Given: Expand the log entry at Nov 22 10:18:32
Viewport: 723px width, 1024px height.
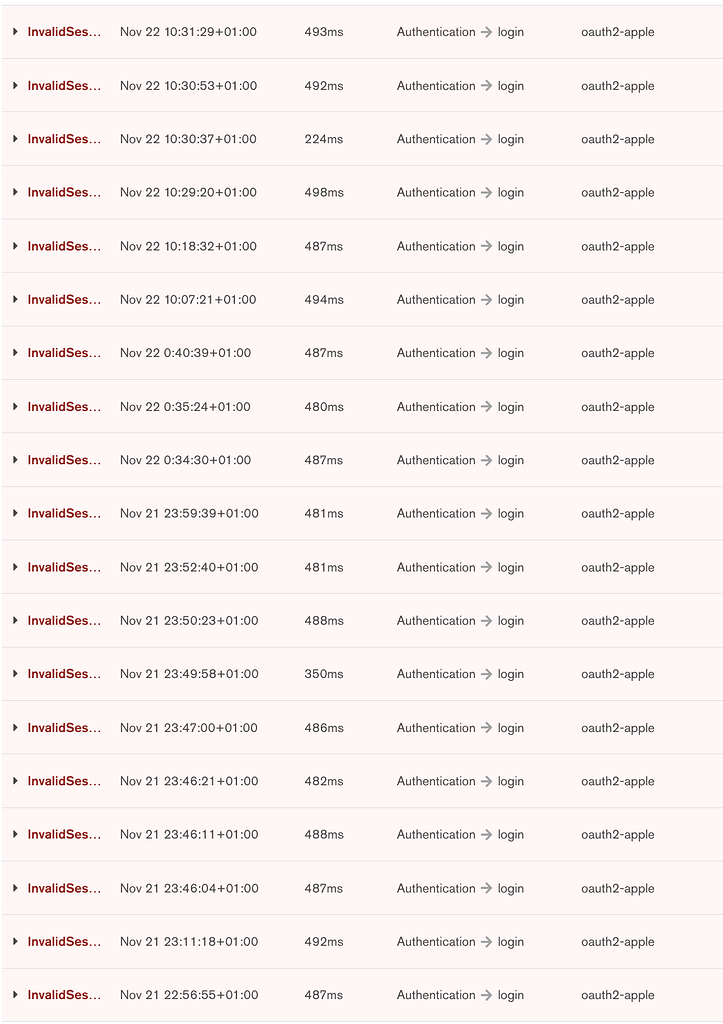Looking at the screenshot, I should [15, 246].
